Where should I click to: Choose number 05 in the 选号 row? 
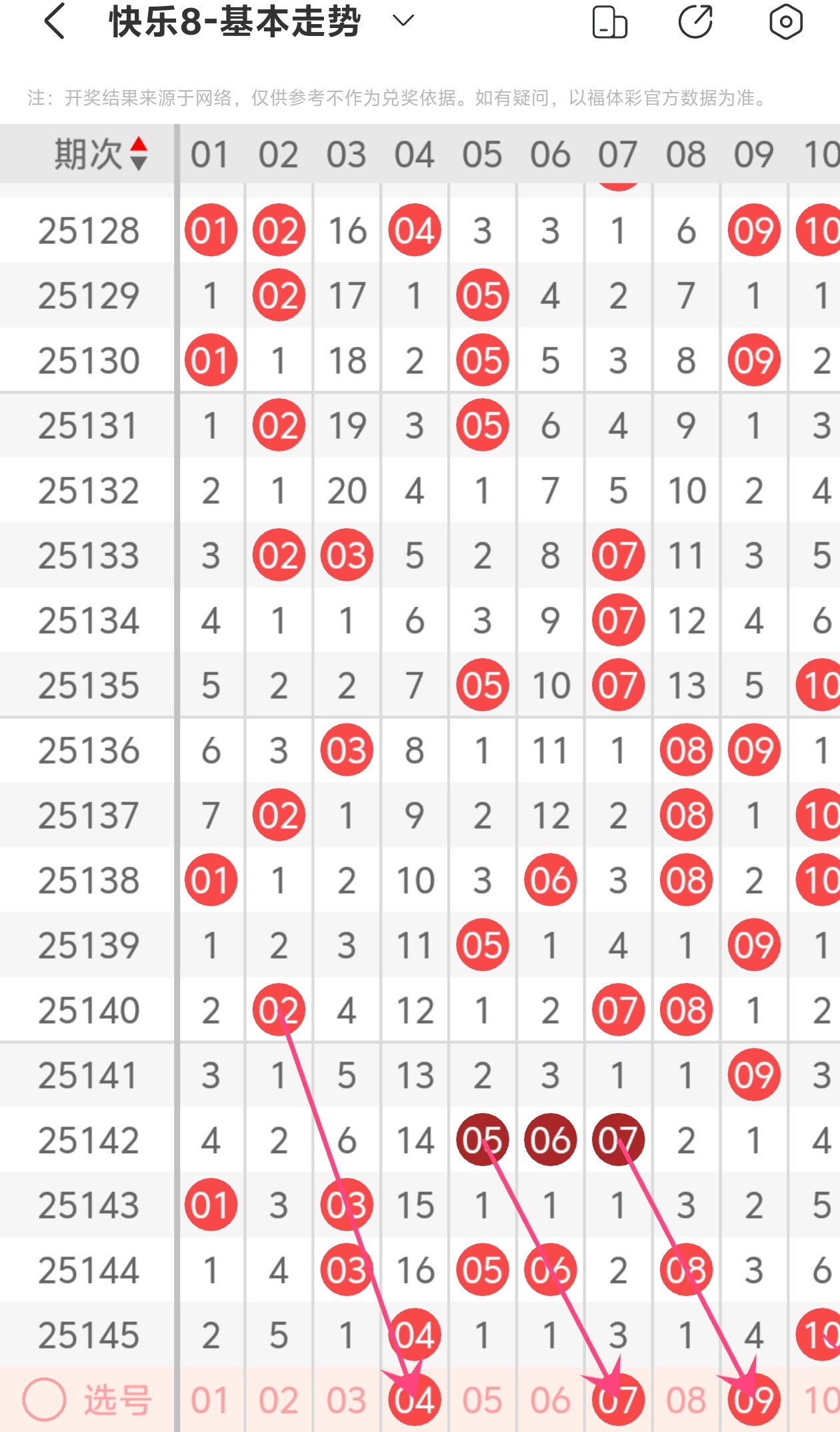click(483, 1401)
